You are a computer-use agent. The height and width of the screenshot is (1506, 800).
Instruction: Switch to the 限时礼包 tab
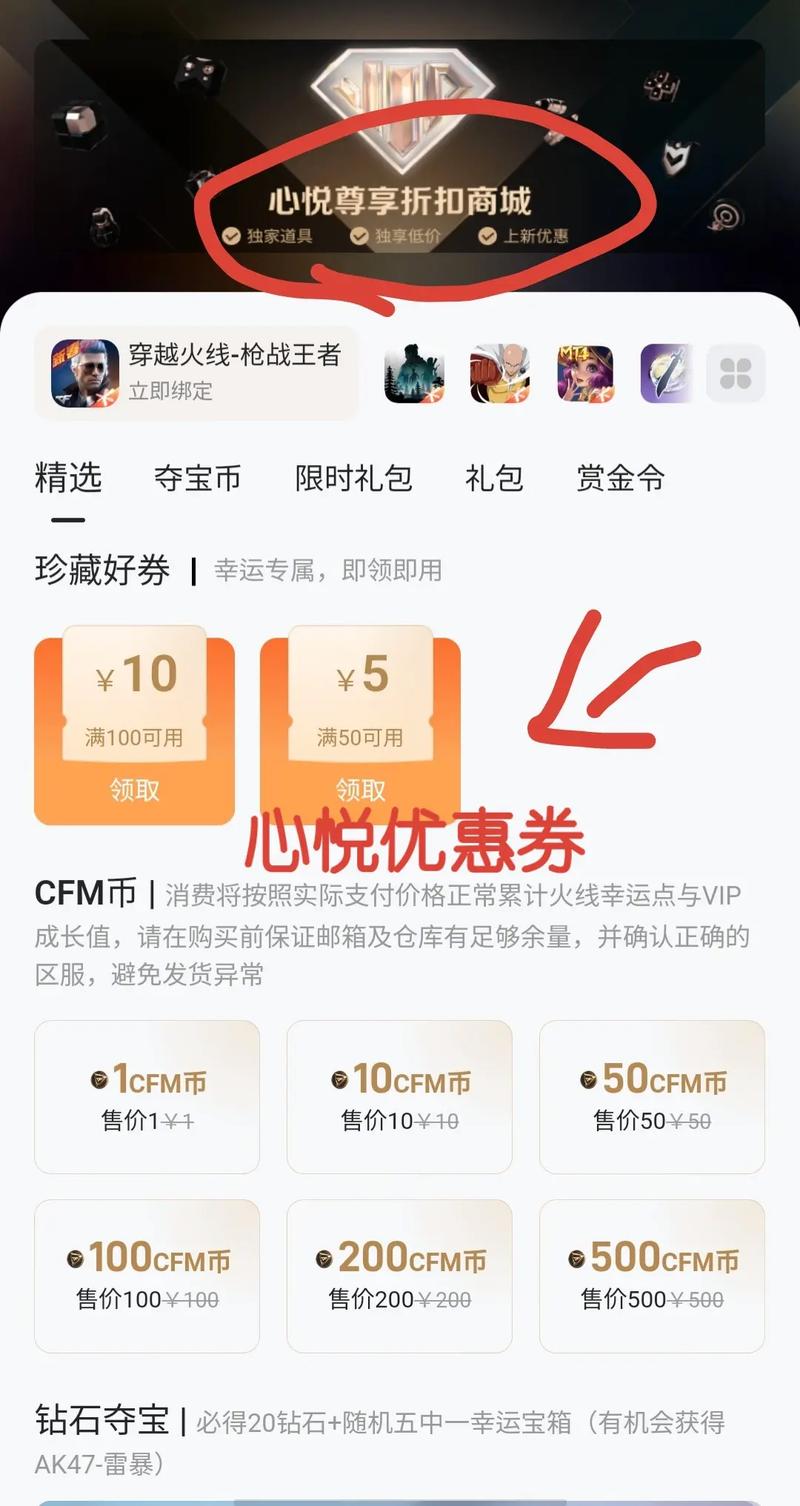pyautogui.click(x=353, y=478)
